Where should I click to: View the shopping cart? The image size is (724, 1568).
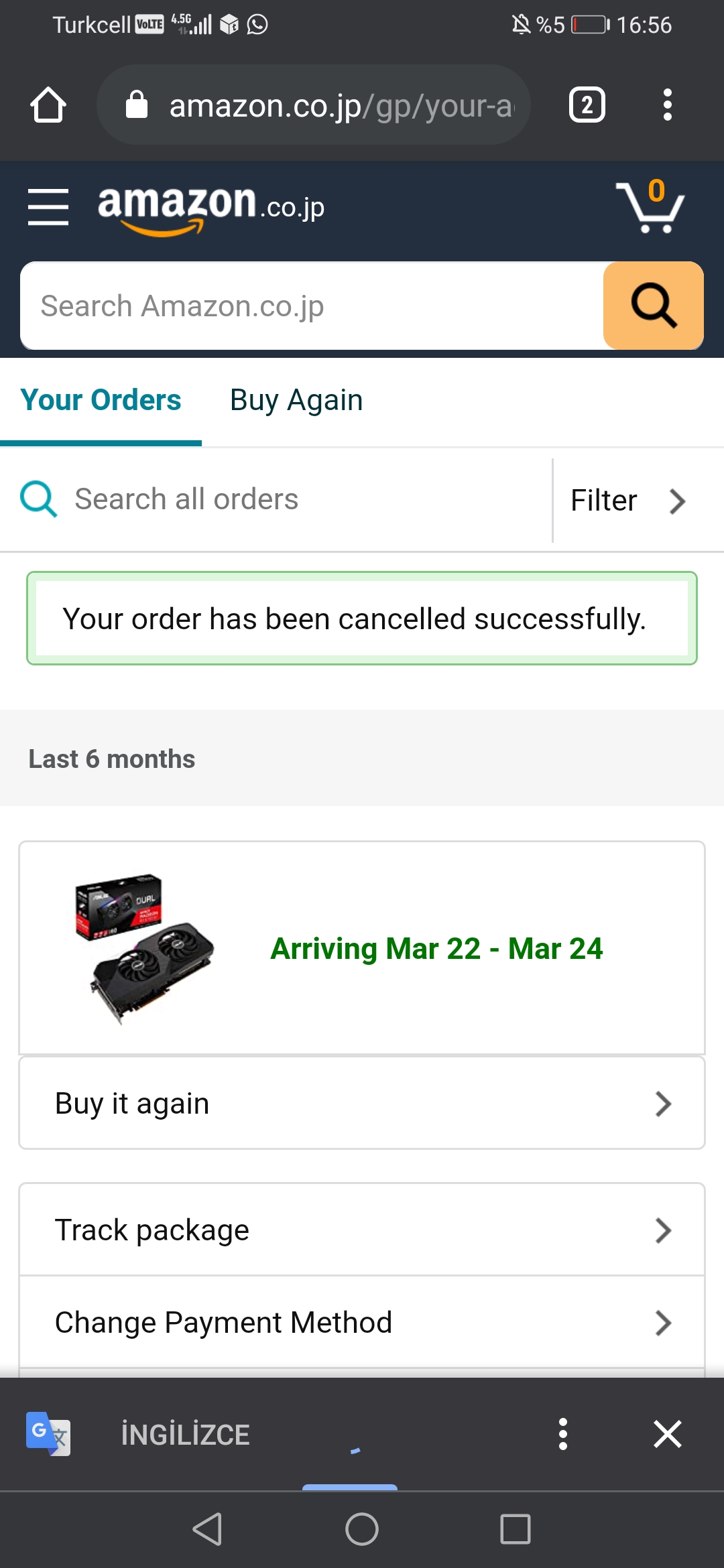click(x=649, y=207)
